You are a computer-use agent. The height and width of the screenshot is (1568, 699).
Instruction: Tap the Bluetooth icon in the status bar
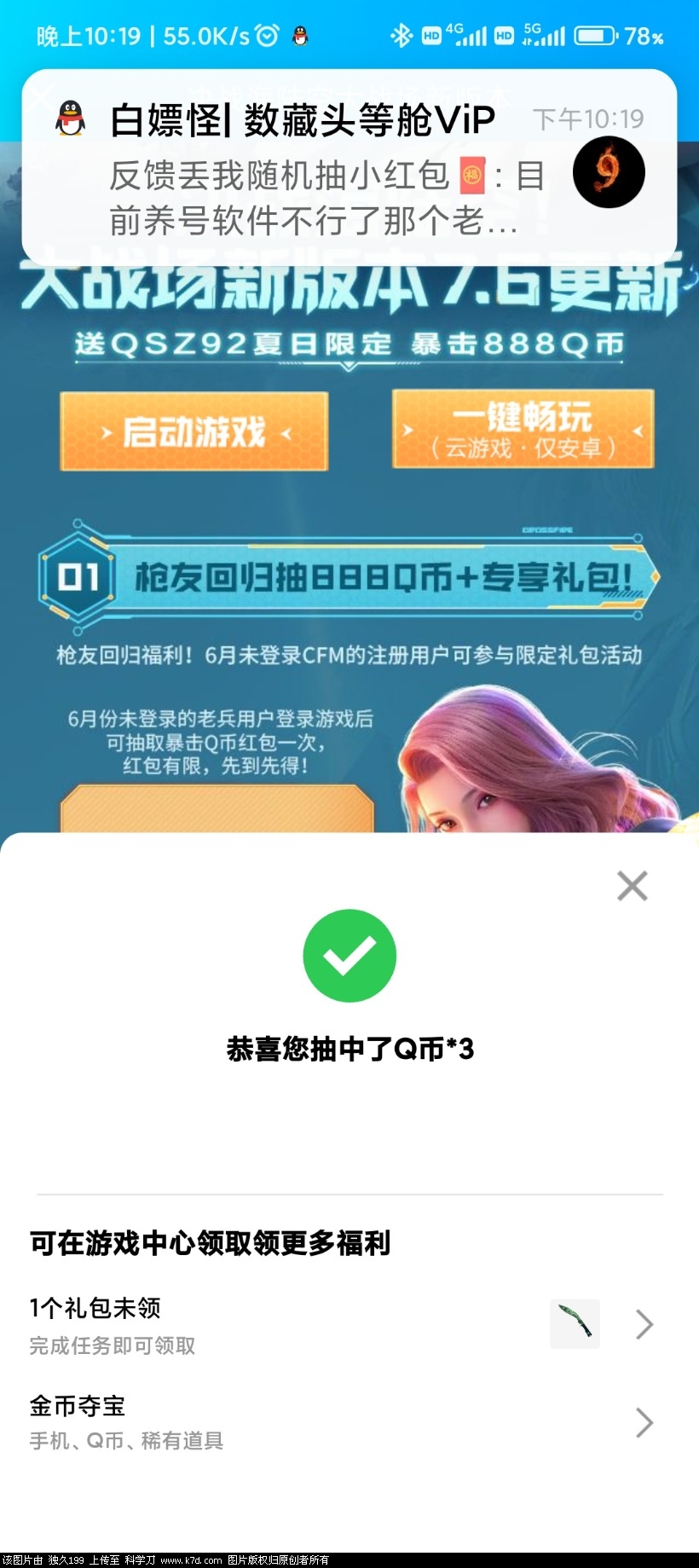pos(401,34)
